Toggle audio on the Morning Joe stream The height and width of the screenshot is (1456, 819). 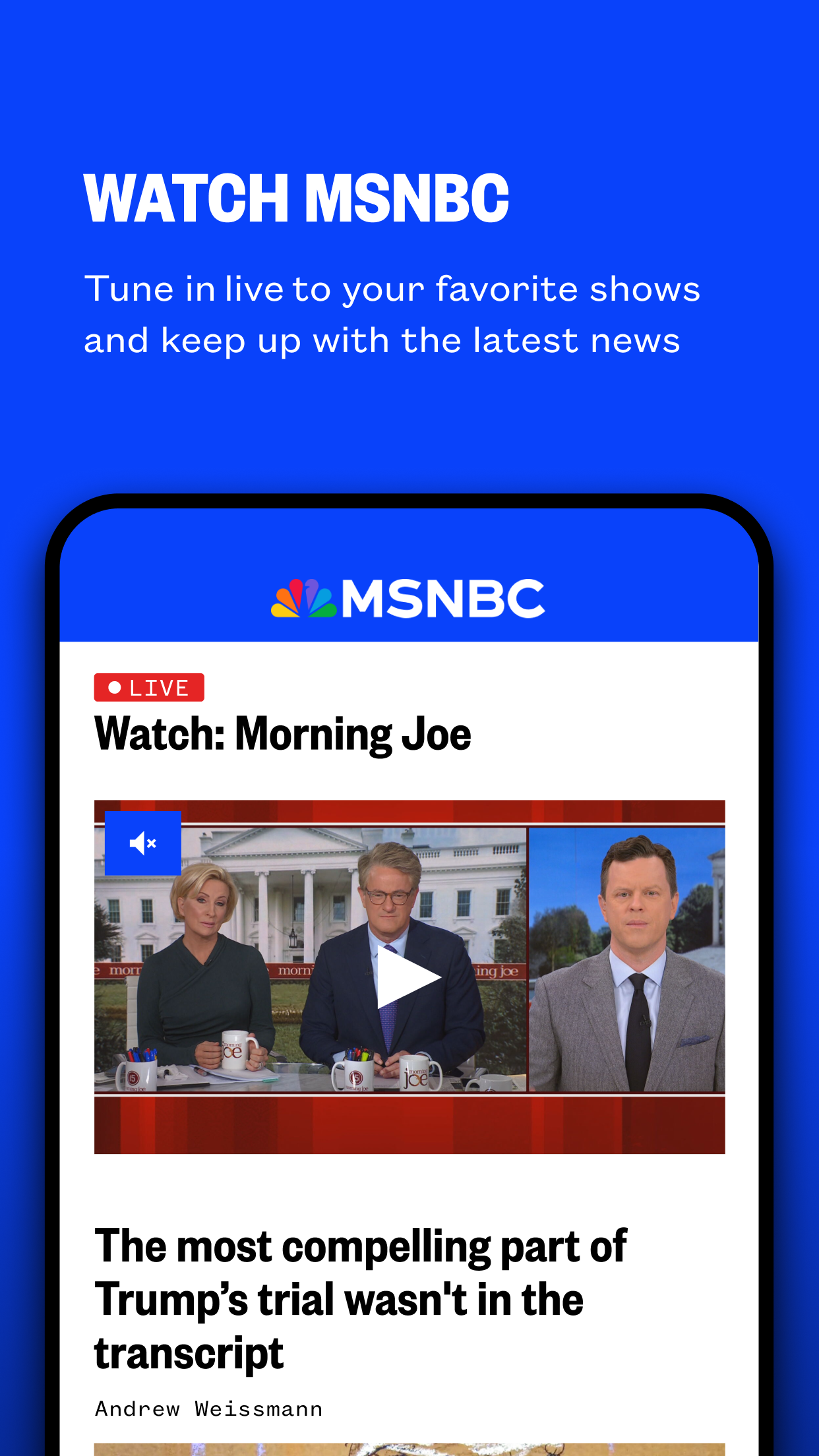tap(143, 843)
